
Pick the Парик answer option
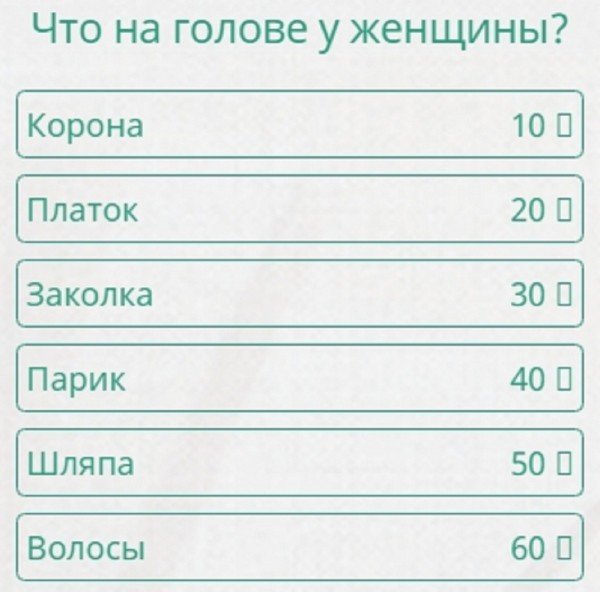(300, 379)
